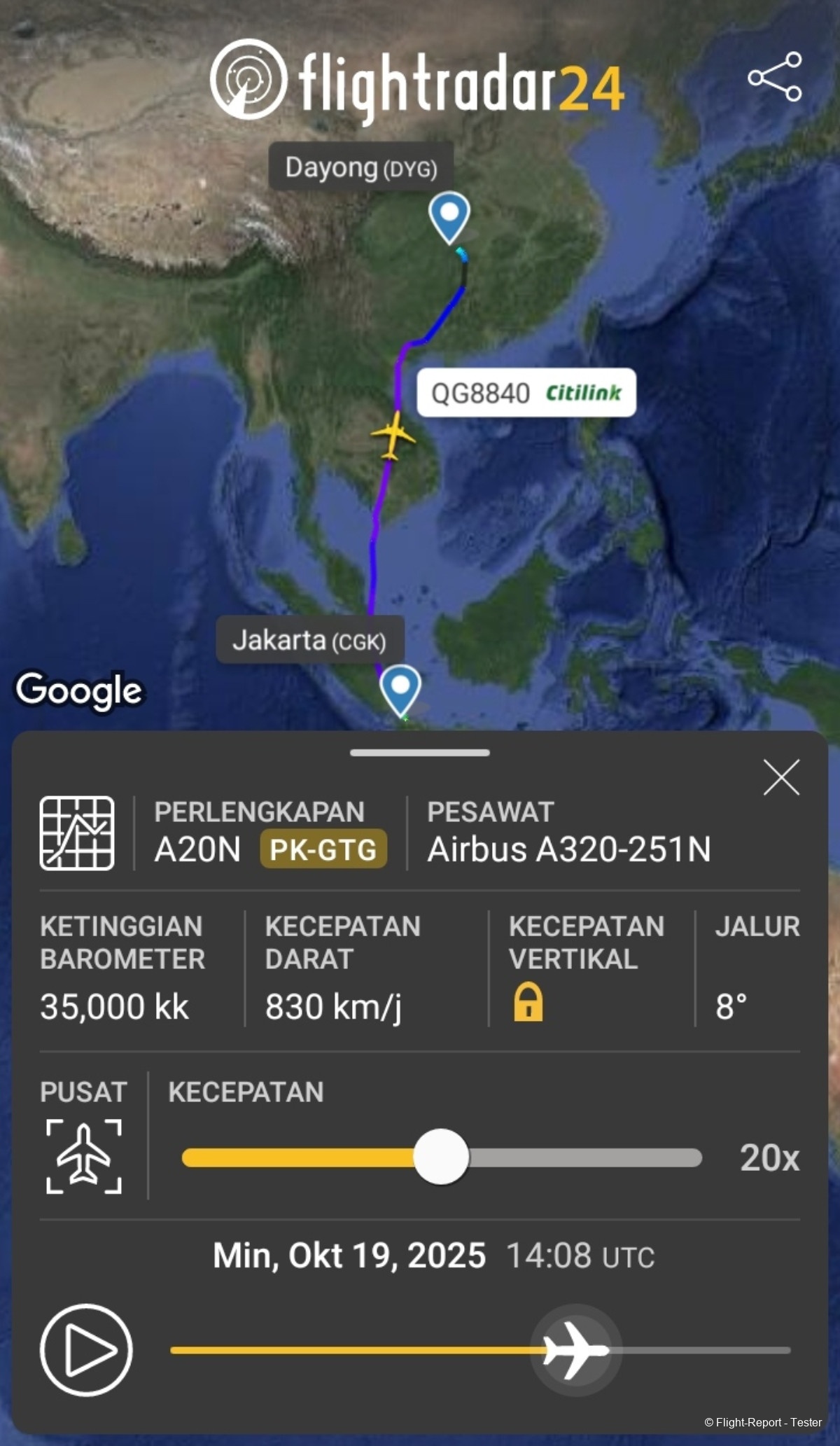
Task: Tap the yellow aircraft on the map
Action: (393, 436)
